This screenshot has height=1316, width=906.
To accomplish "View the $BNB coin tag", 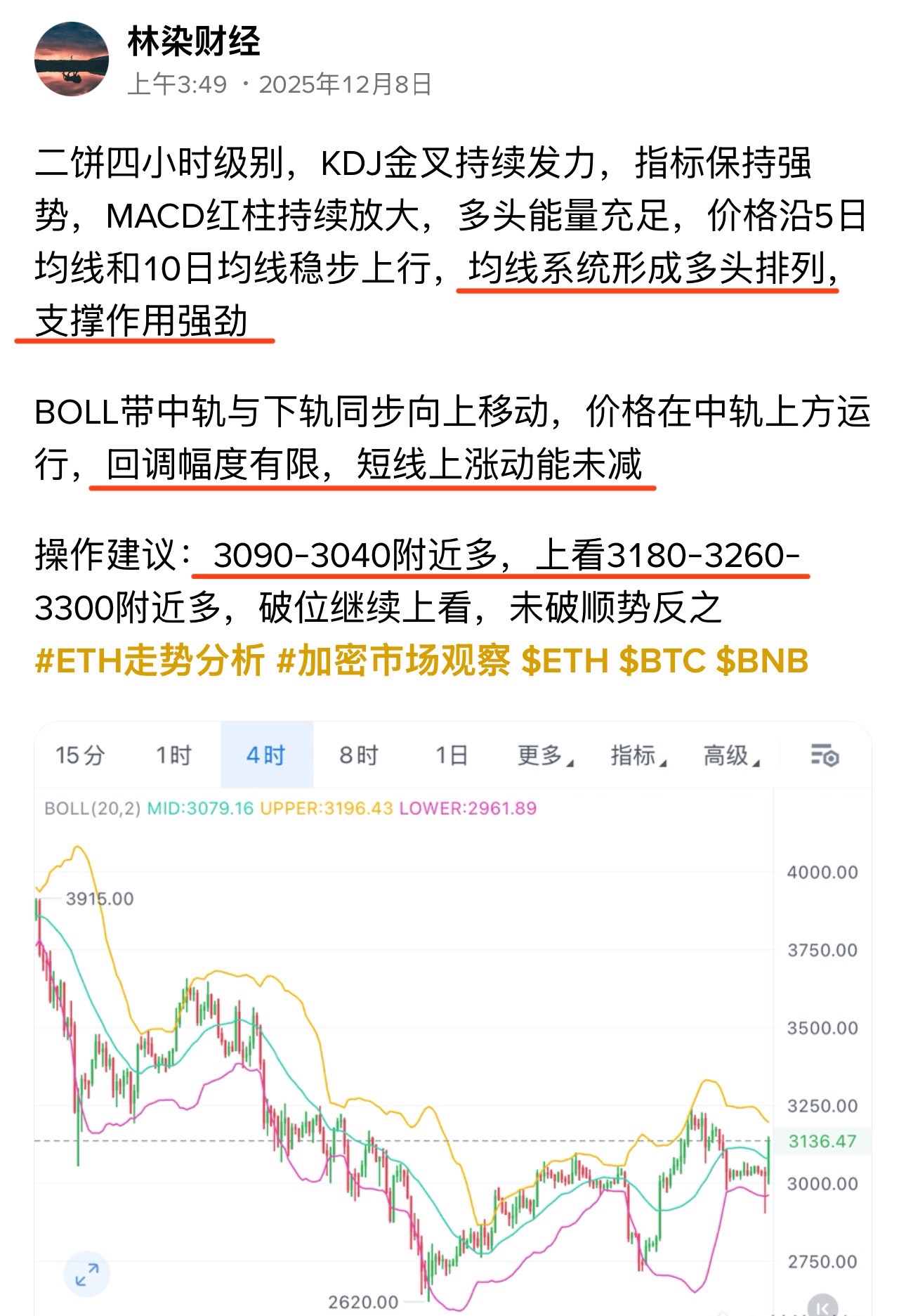I will click(x=762, y=661).
